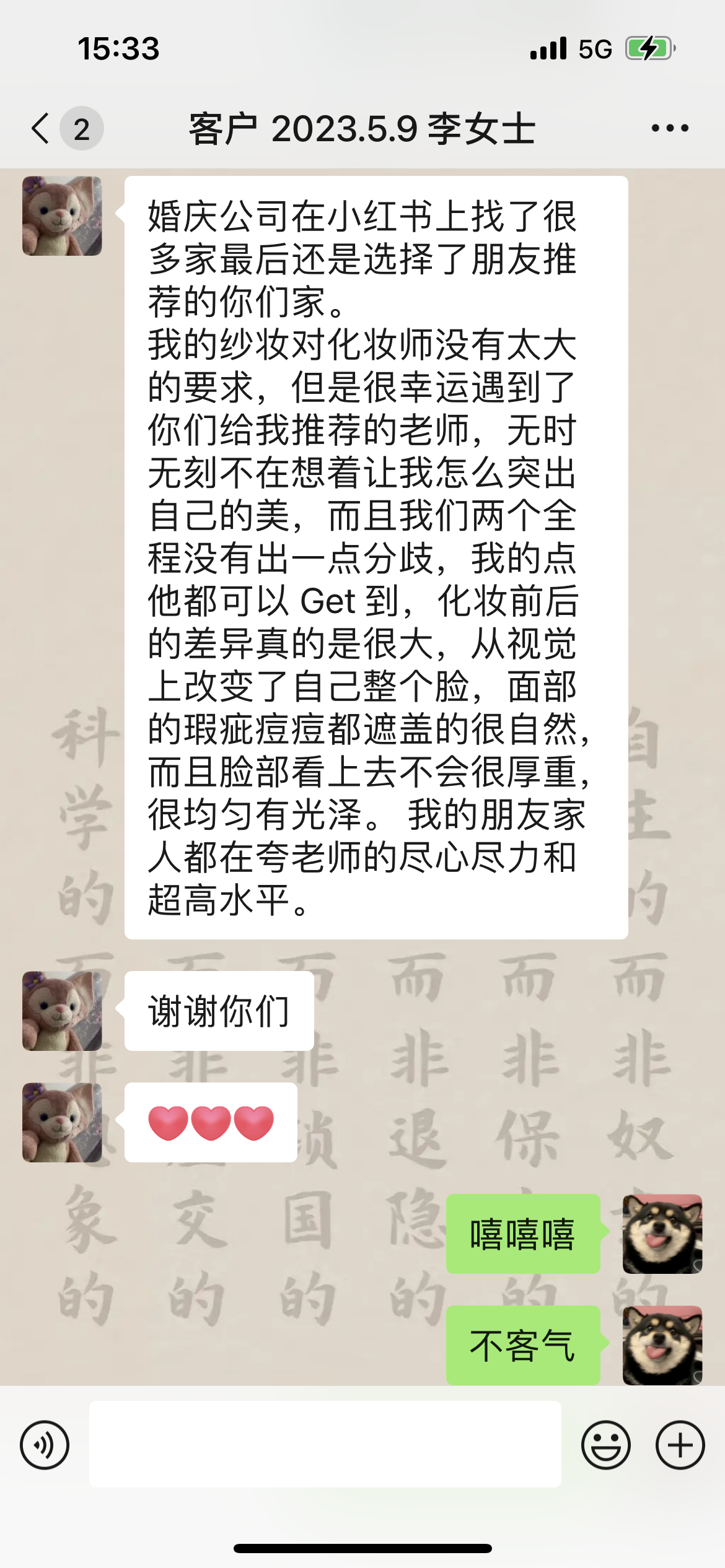Open customer's avatar beside 谢谢你们 message

tap(62, 1011)
